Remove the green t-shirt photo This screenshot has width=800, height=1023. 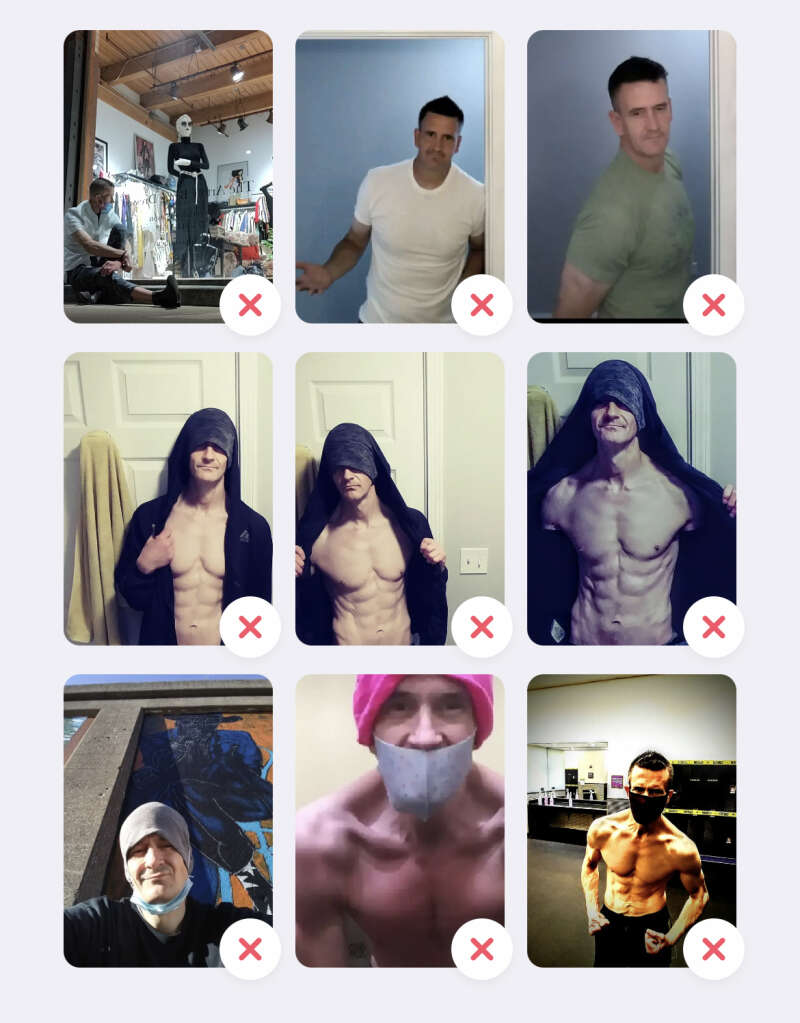[714, 305]
